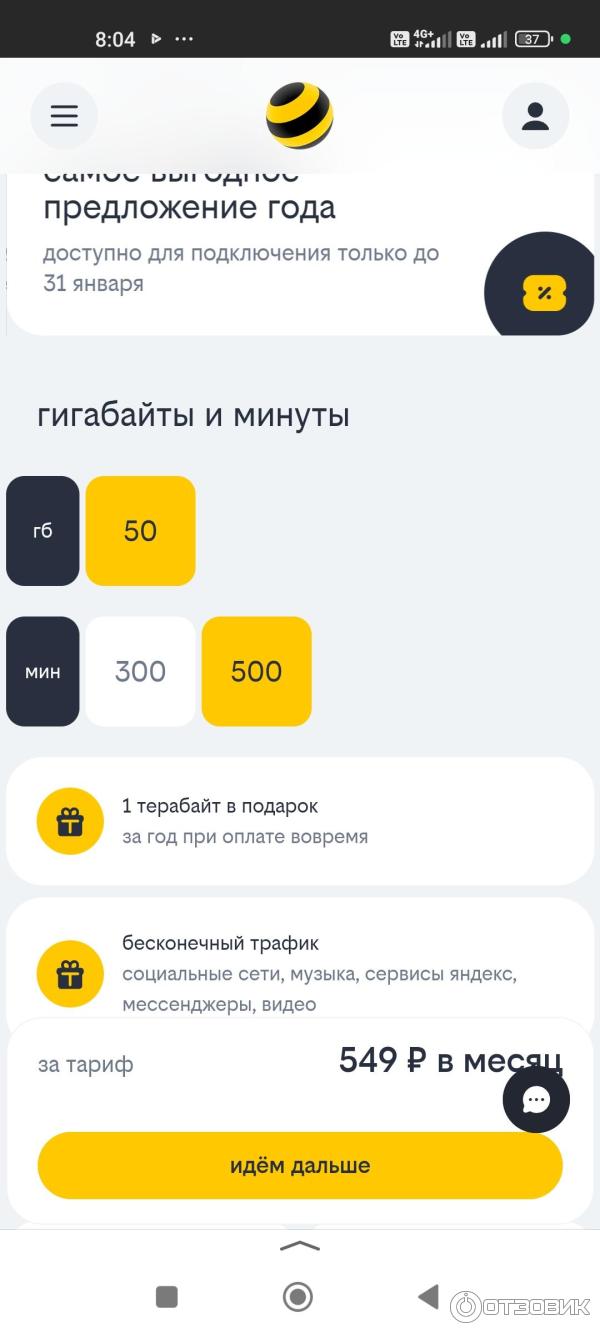Choose the 500 minutes option

coord(256,671)
